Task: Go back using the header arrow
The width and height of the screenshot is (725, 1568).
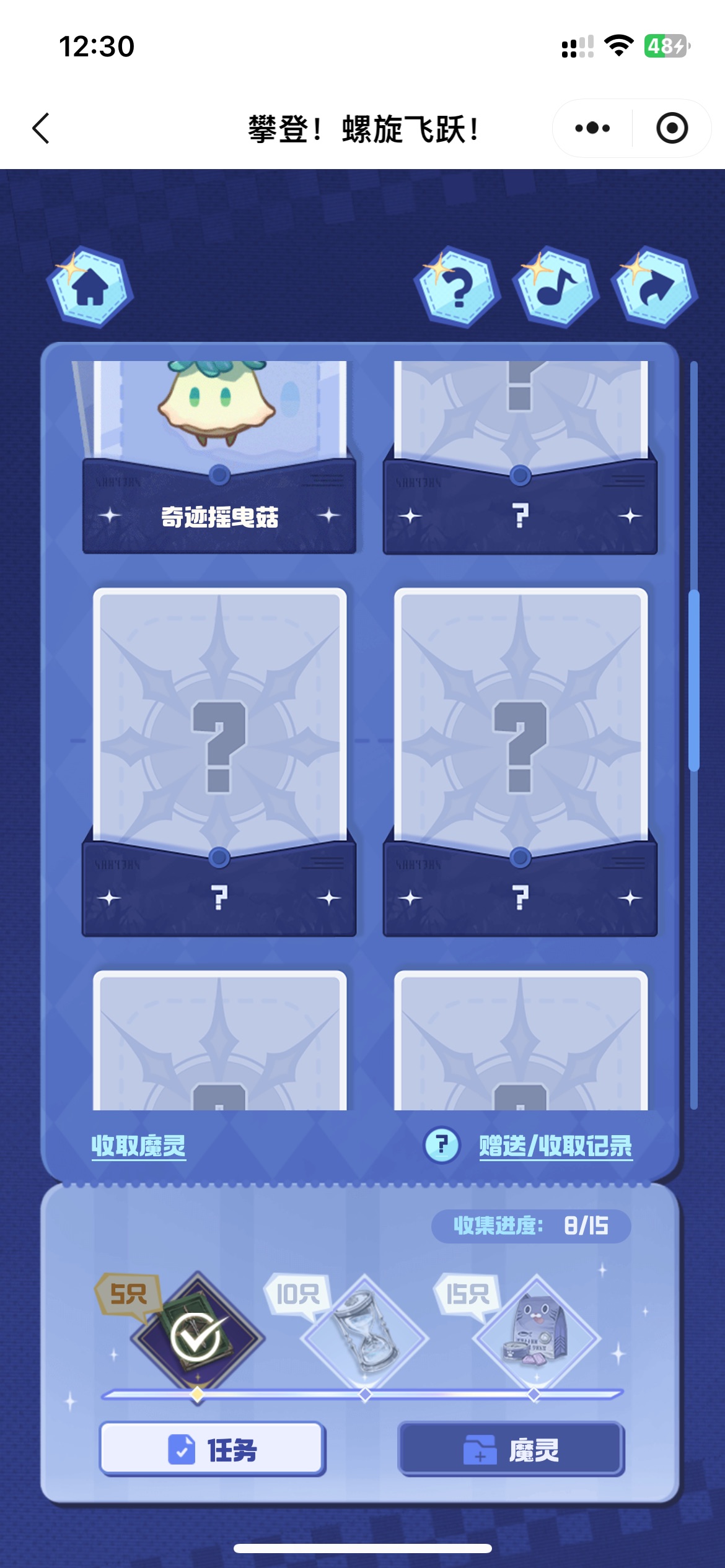Action: coord(41,129)
